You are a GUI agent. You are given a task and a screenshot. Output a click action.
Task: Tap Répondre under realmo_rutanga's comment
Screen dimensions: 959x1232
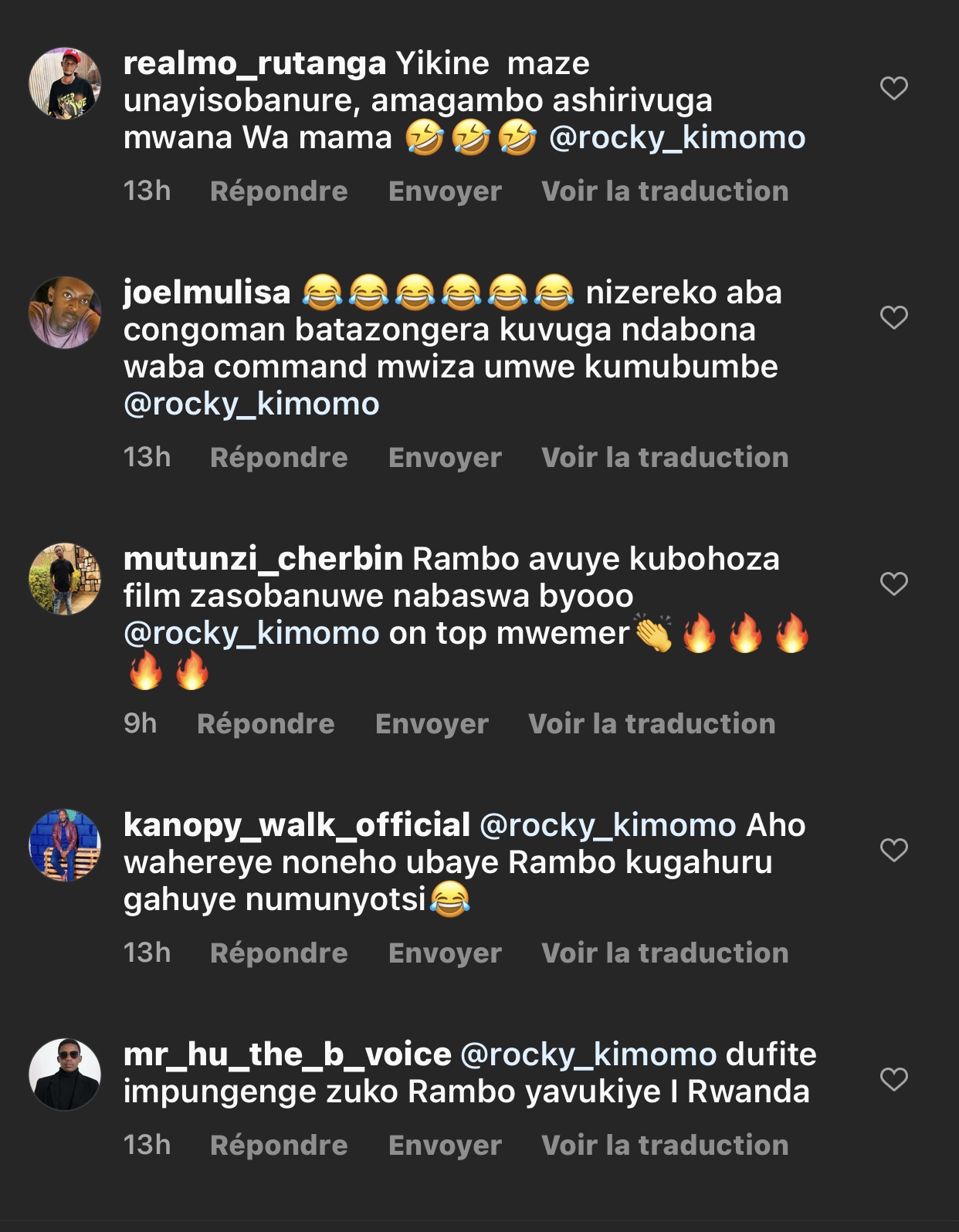279,191
